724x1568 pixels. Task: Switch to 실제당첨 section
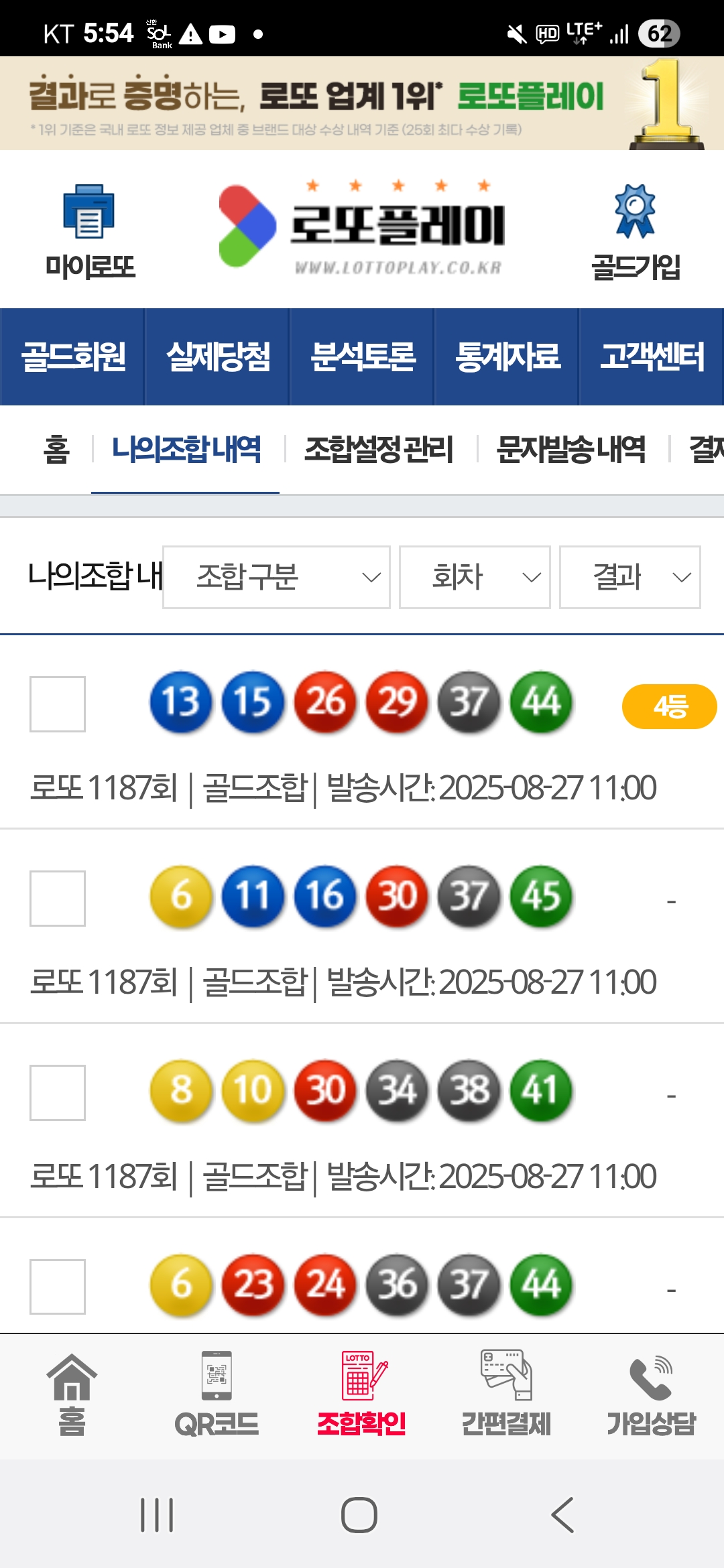point(218,356)
